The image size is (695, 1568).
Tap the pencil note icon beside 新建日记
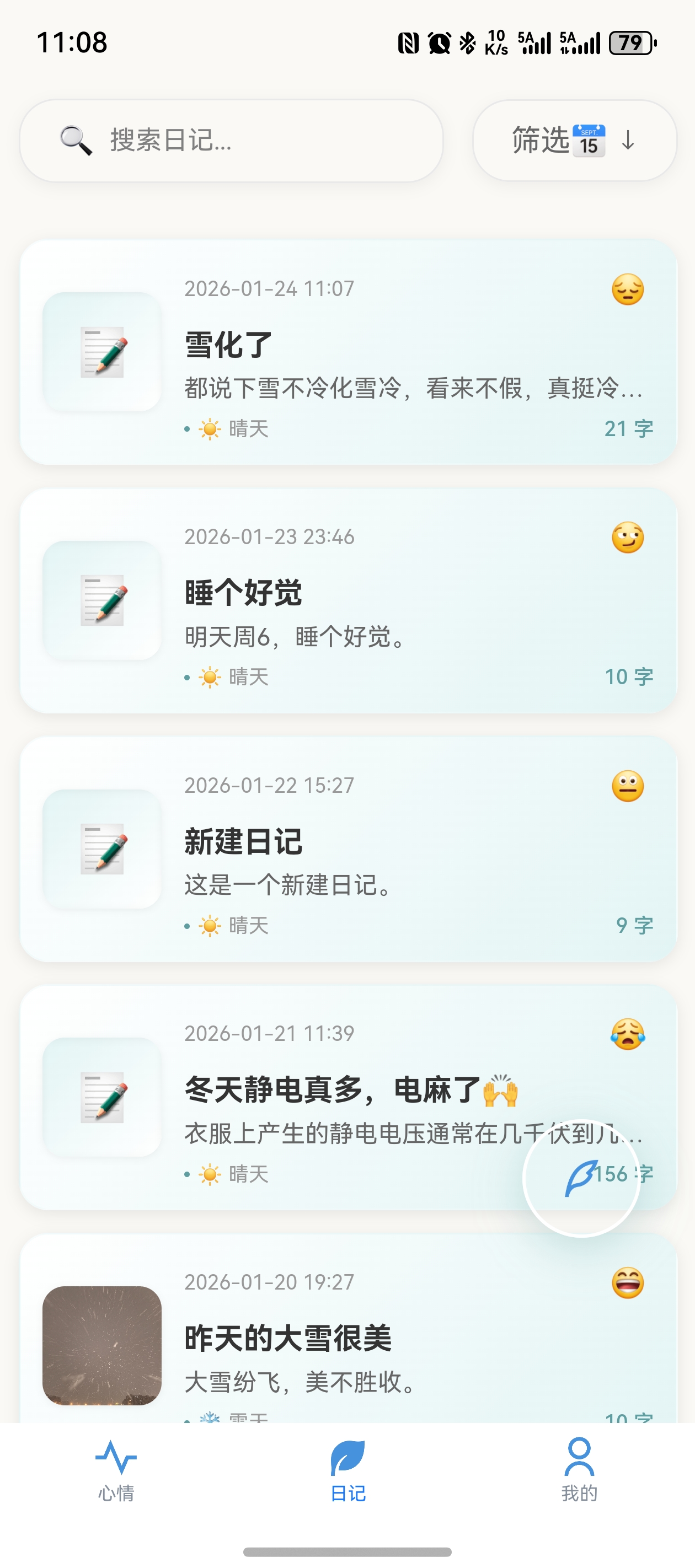pos(104,848)
